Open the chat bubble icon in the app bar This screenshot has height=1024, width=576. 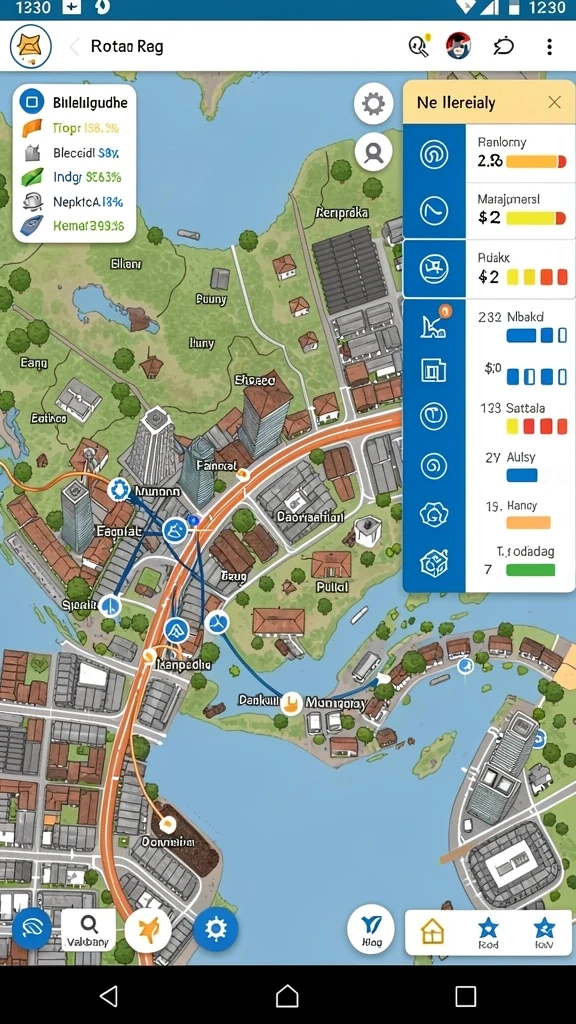tap(504, 46)
